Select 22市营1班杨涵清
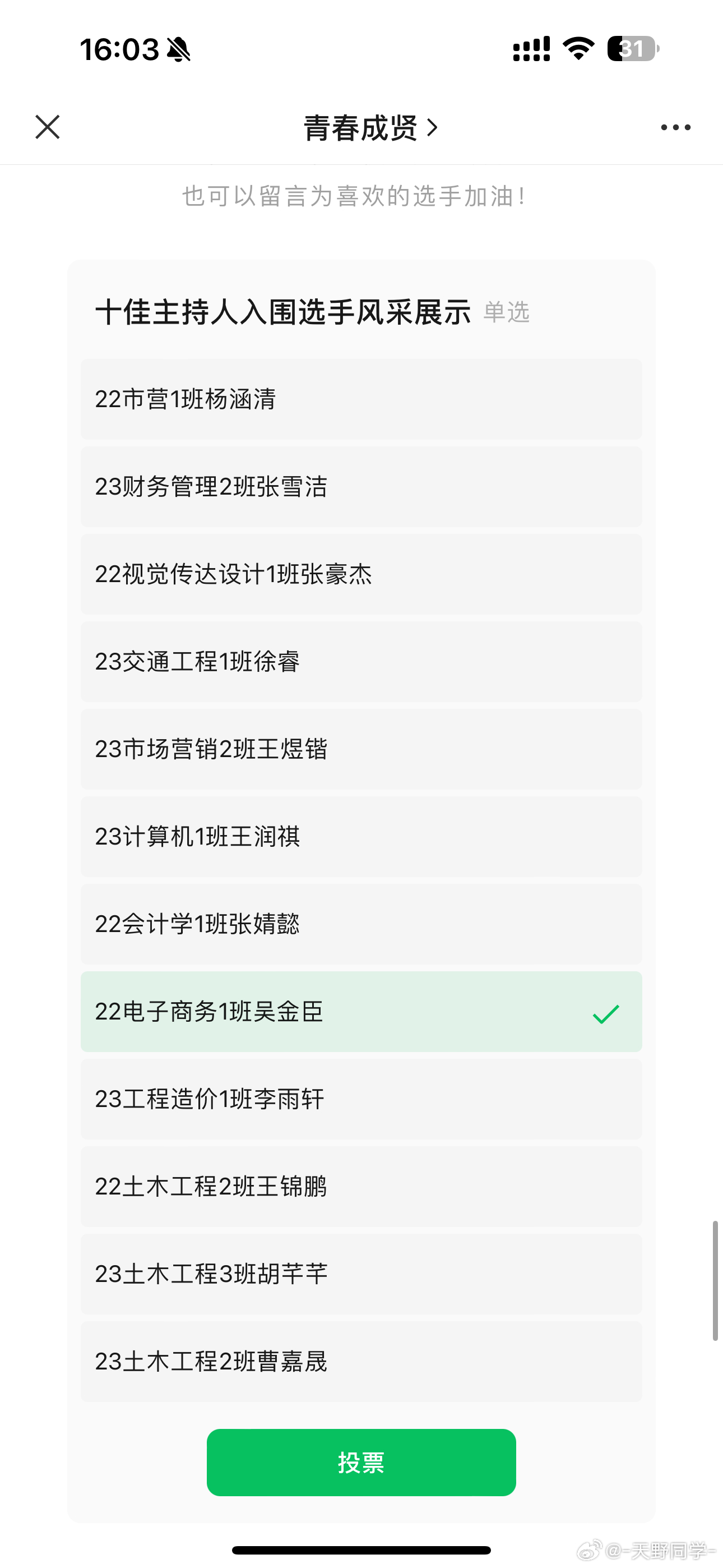 click(361, 399)
